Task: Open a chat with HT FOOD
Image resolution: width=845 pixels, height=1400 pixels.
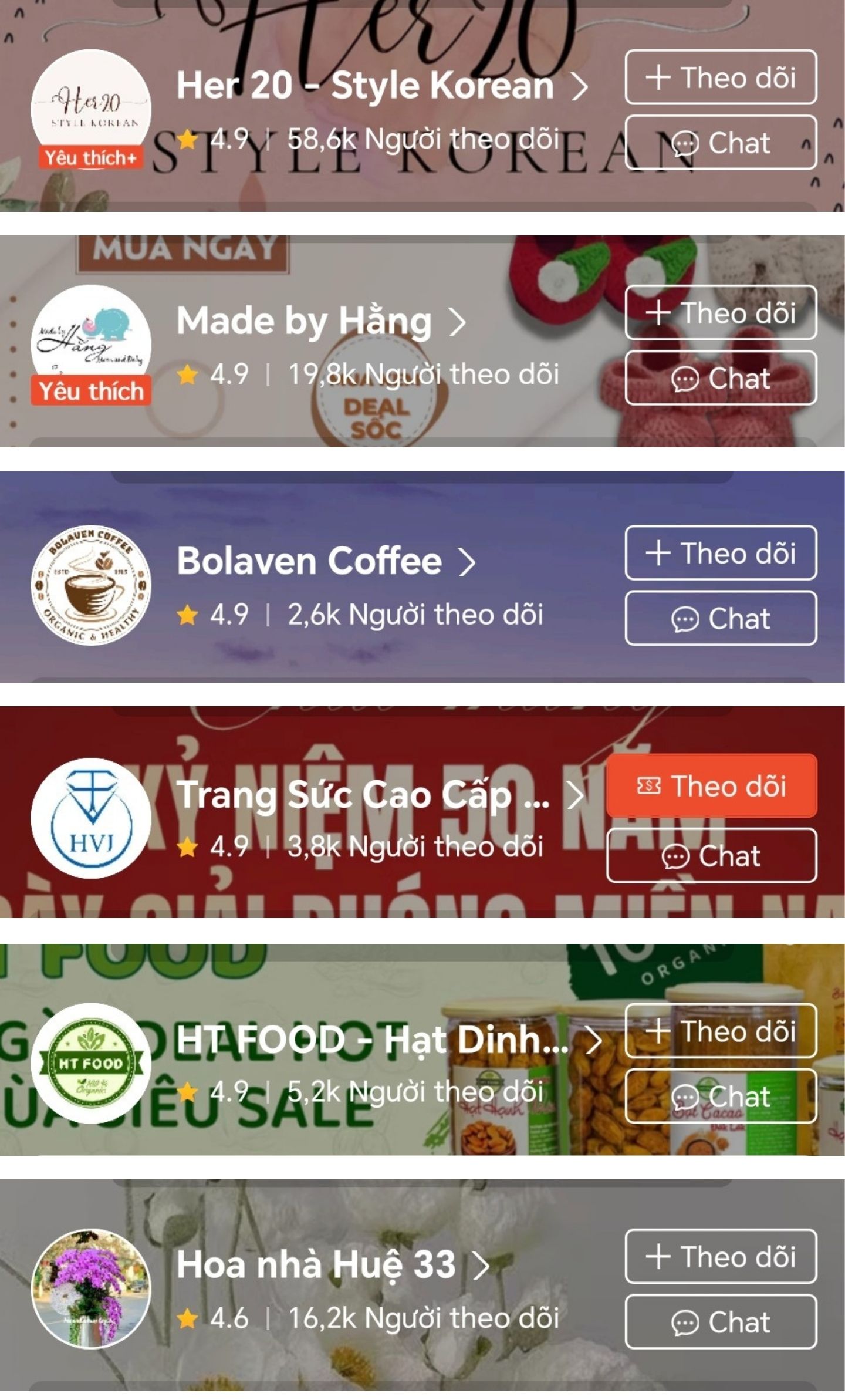Action: [x=721, y=1097]
